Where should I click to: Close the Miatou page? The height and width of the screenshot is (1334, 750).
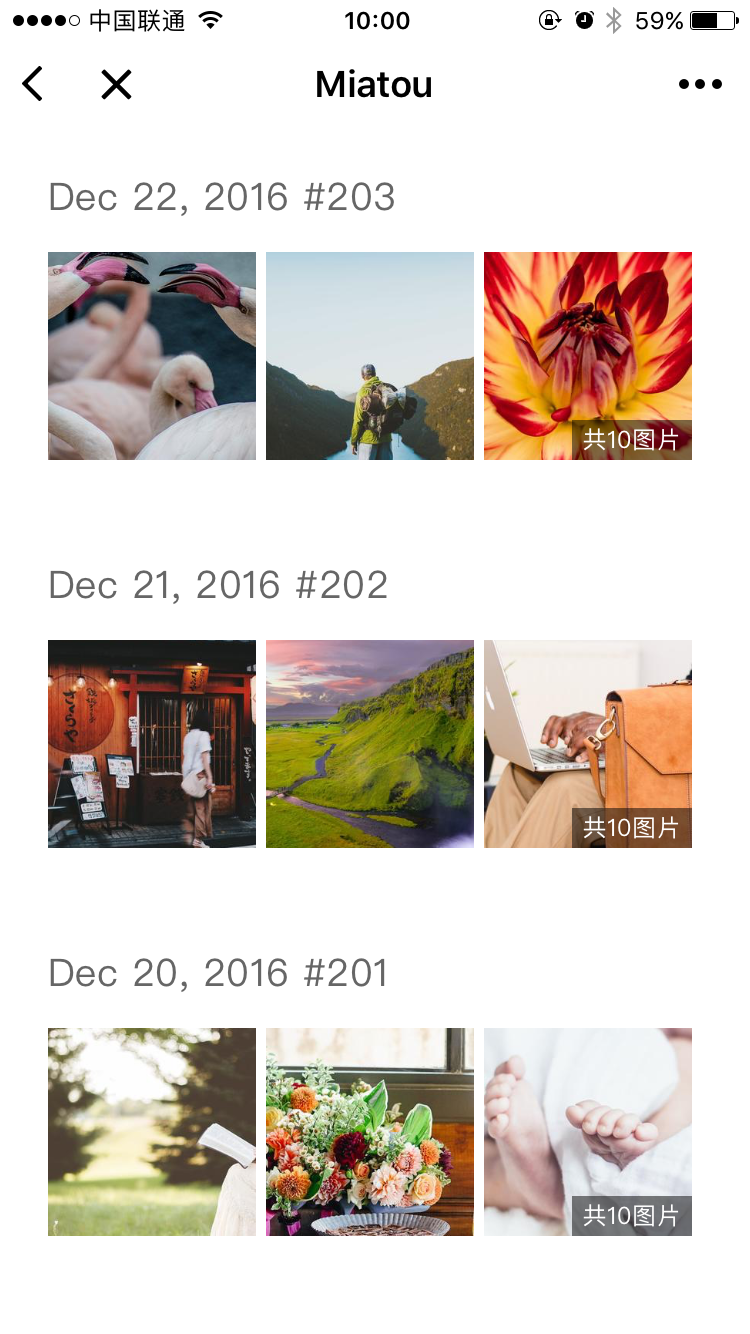point(116,84)
